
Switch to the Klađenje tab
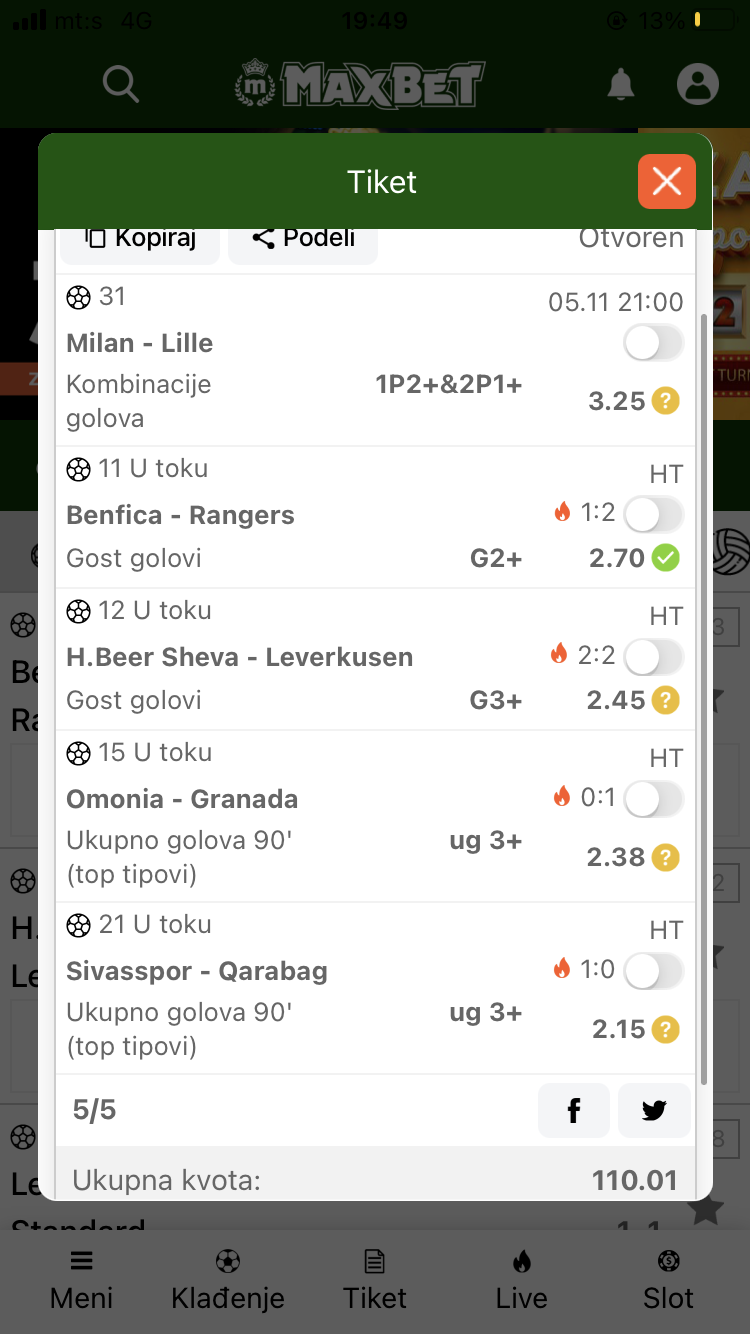click(x=228, y=1281)
